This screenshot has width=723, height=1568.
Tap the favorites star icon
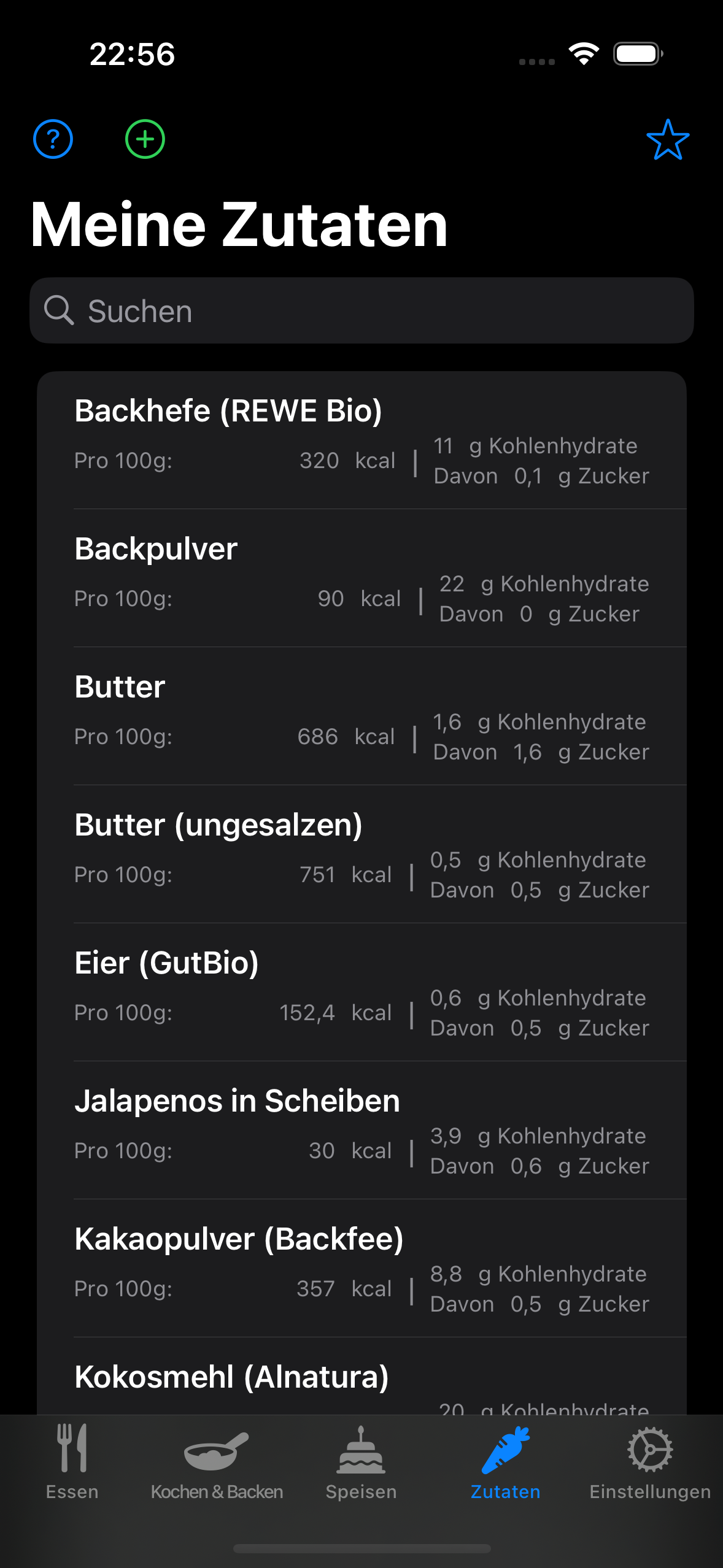tap(668, 140)
